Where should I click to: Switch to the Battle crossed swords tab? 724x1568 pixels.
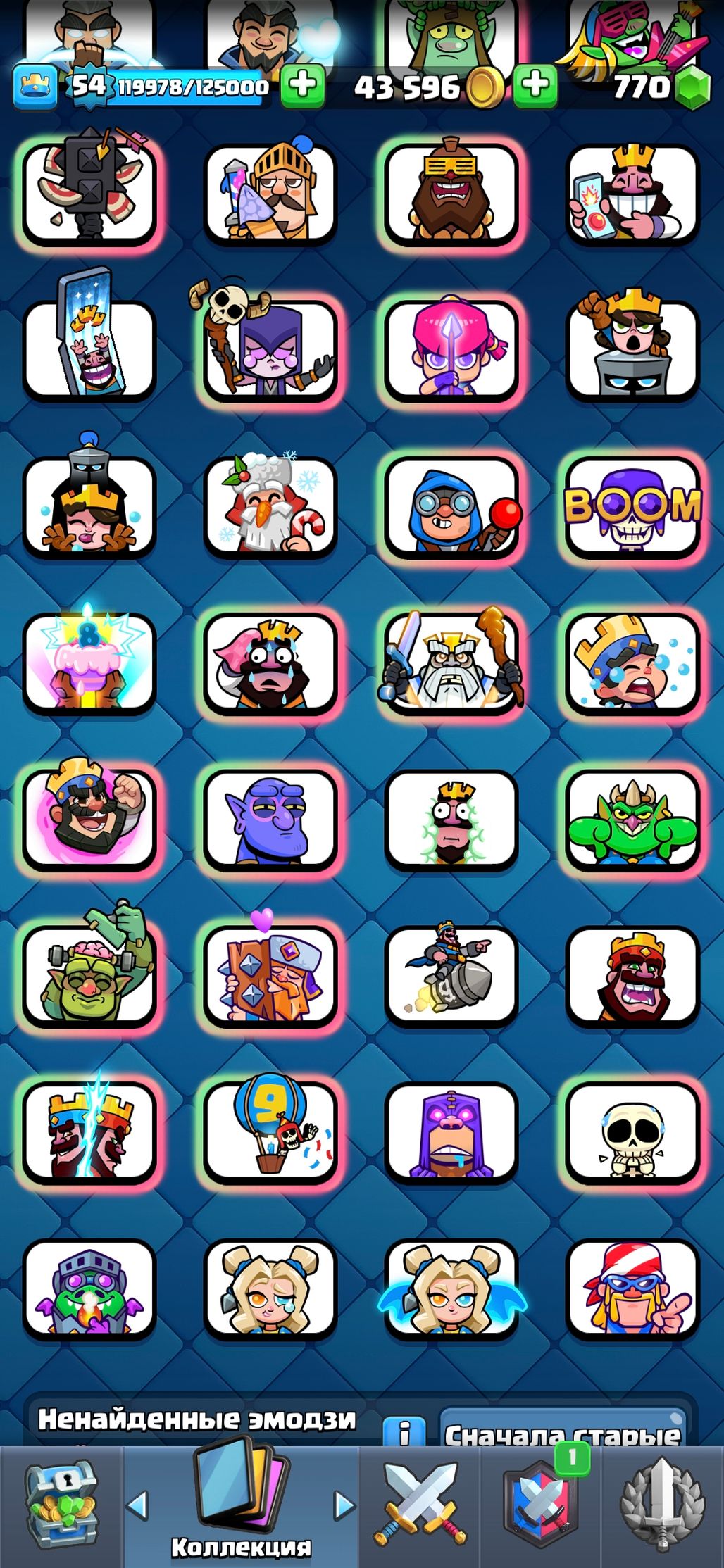point(420,1505)
